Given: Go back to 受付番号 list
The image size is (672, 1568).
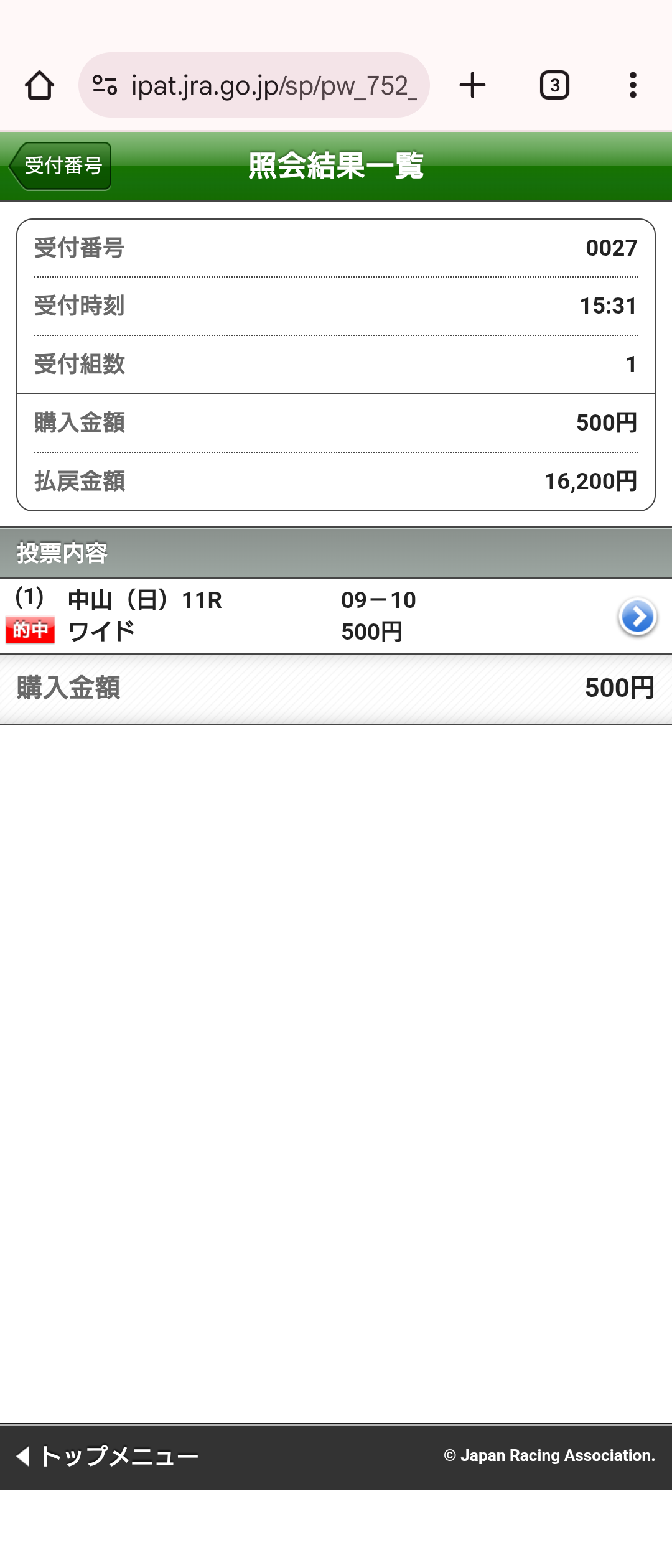Looking at the screenshot, I should (60, 166).
